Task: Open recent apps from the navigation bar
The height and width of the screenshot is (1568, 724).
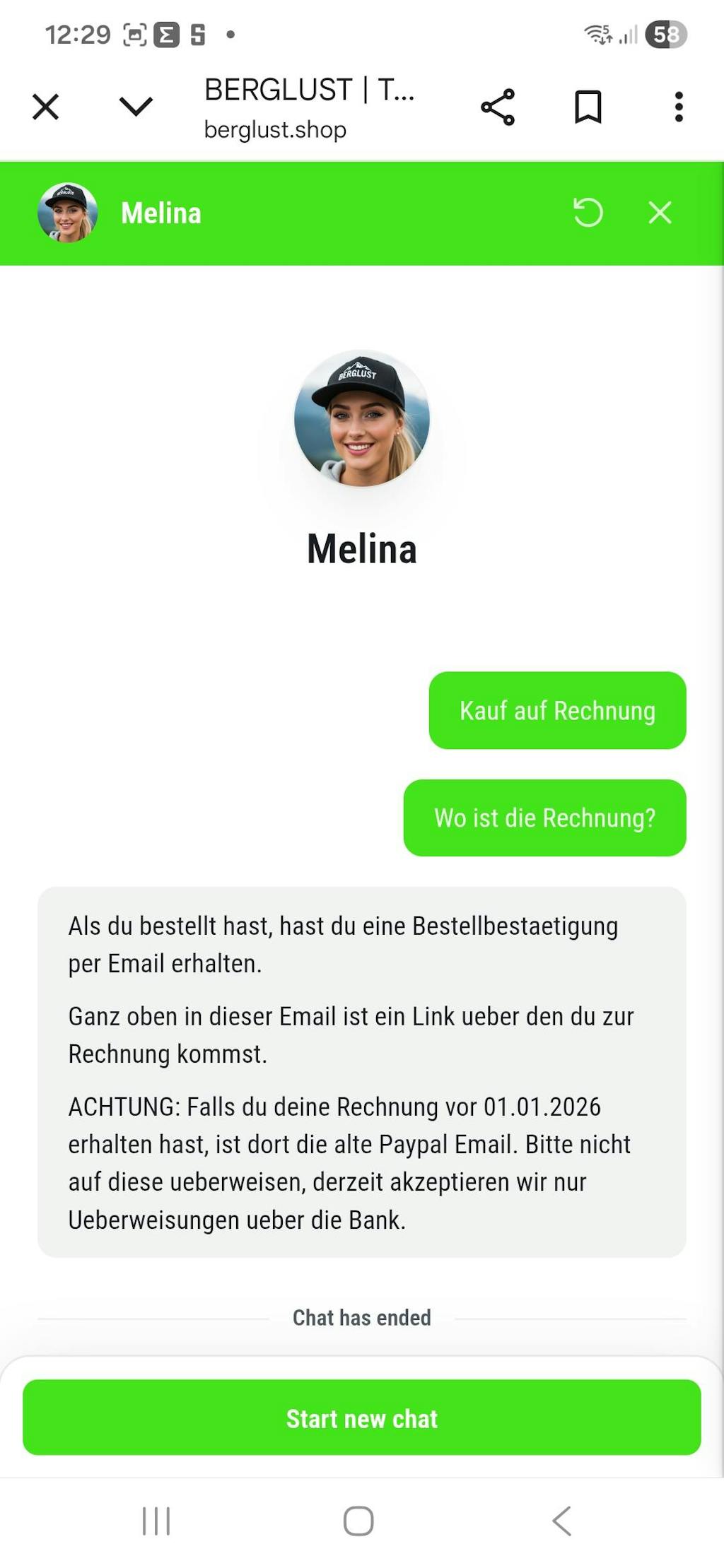Action: click(x=156, y=1521)
